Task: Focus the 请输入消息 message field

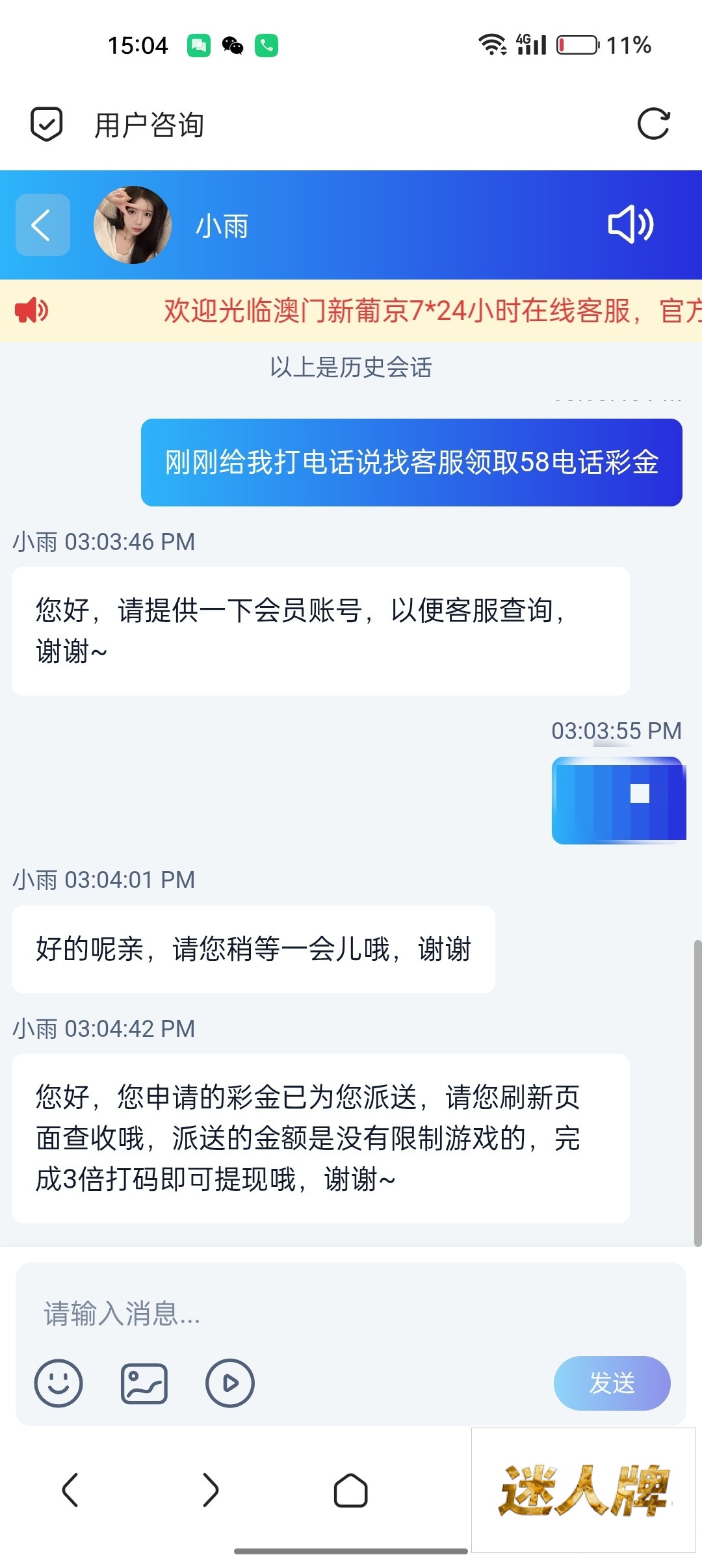Action: (x=351, y=1314)
